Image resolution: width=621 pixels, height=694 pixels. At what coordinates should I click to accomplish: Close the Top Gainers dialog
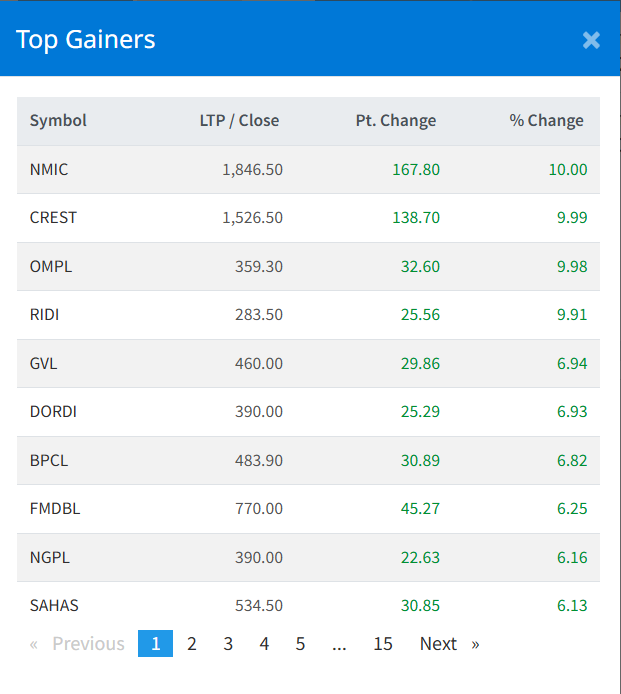coord(591,40)
